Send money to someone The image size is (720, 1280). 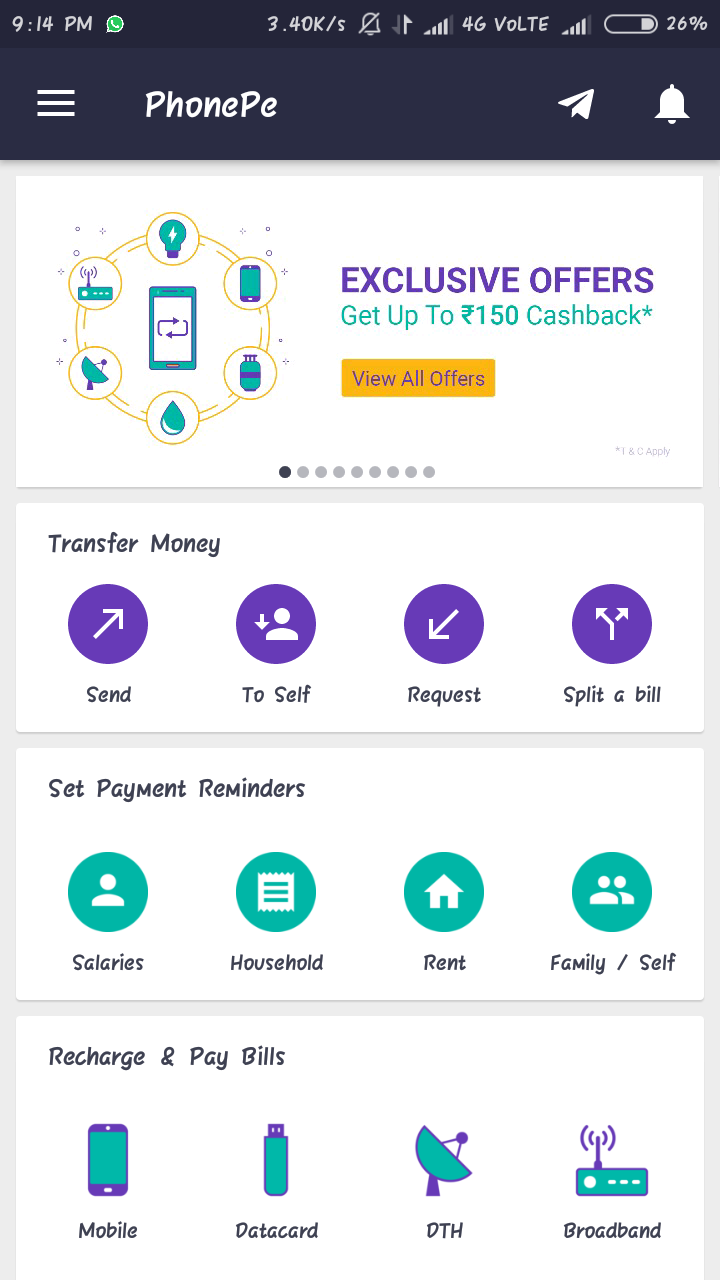108,624
